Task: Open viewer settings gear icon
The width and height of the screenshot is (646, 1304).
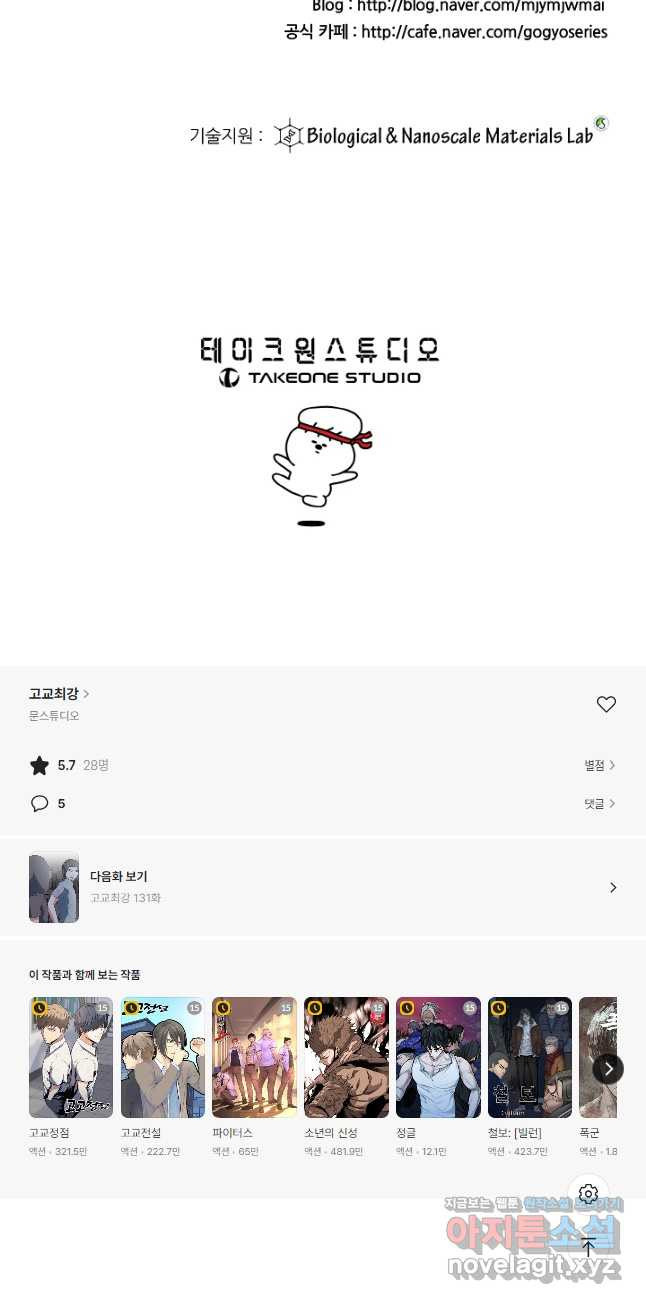Action: (588, 1194)
